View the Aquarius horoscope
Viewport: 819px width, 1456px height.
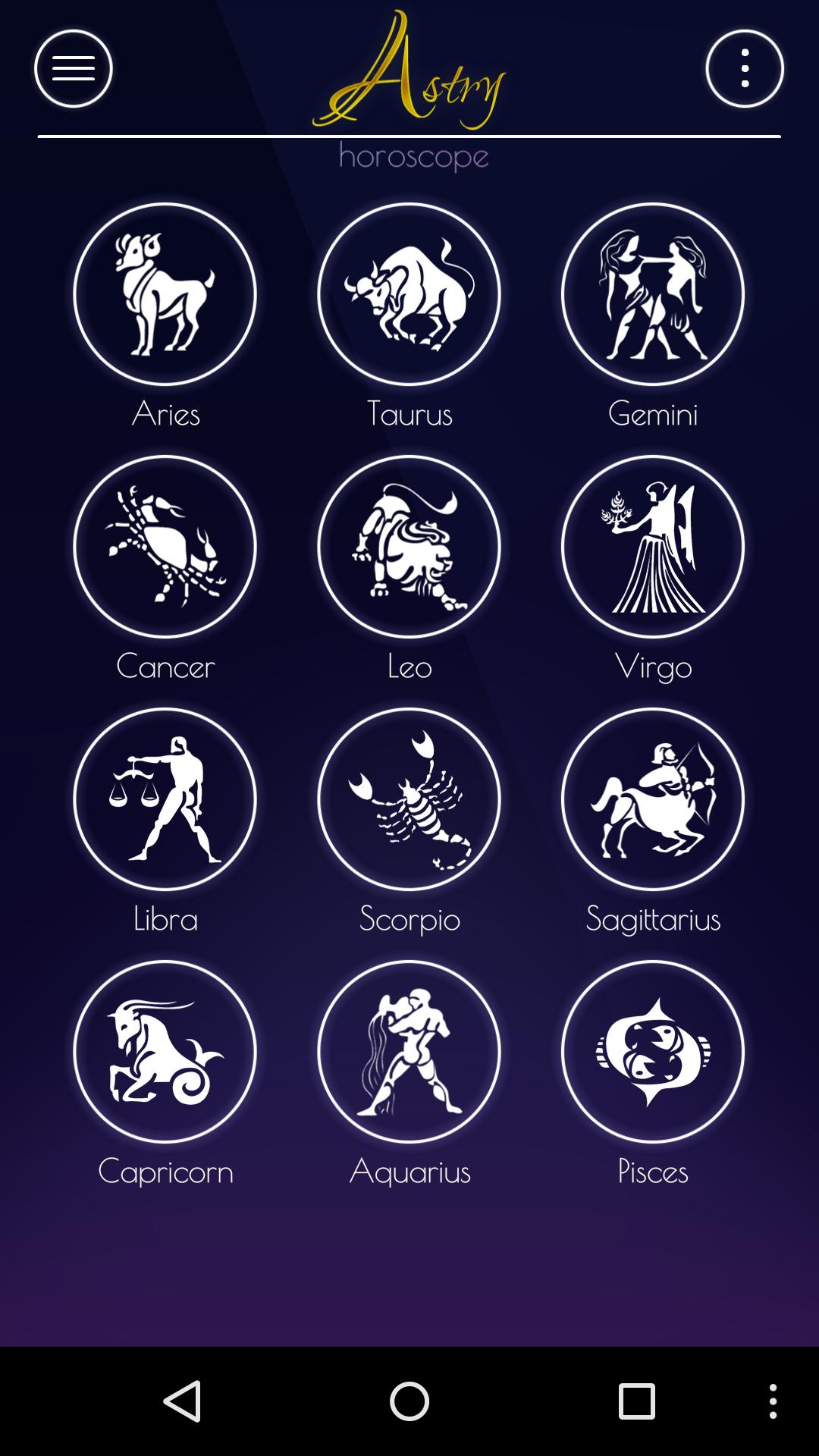(409, 1052)
